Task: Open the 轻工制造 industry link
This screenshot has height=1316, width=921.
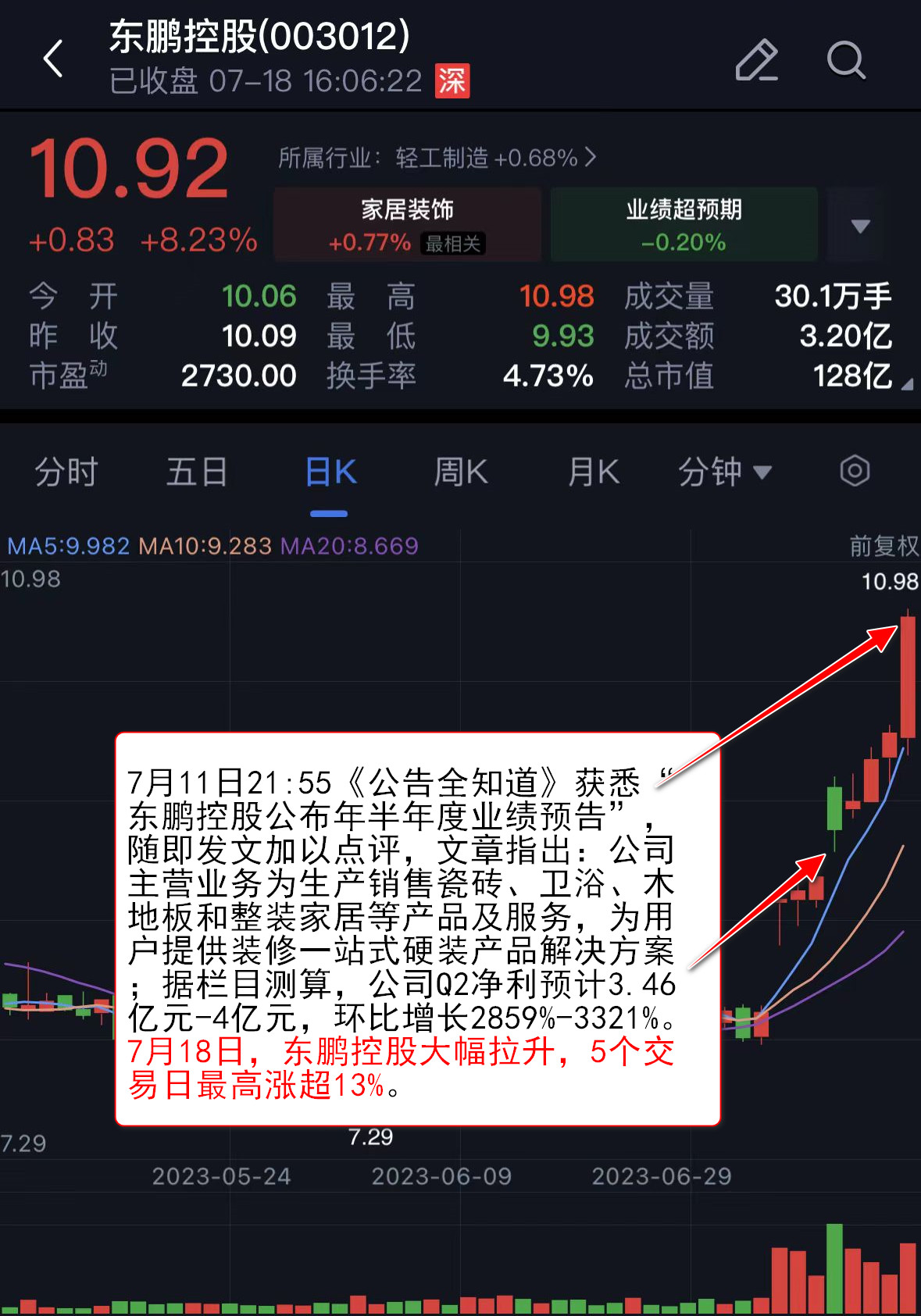Action: 437,158
